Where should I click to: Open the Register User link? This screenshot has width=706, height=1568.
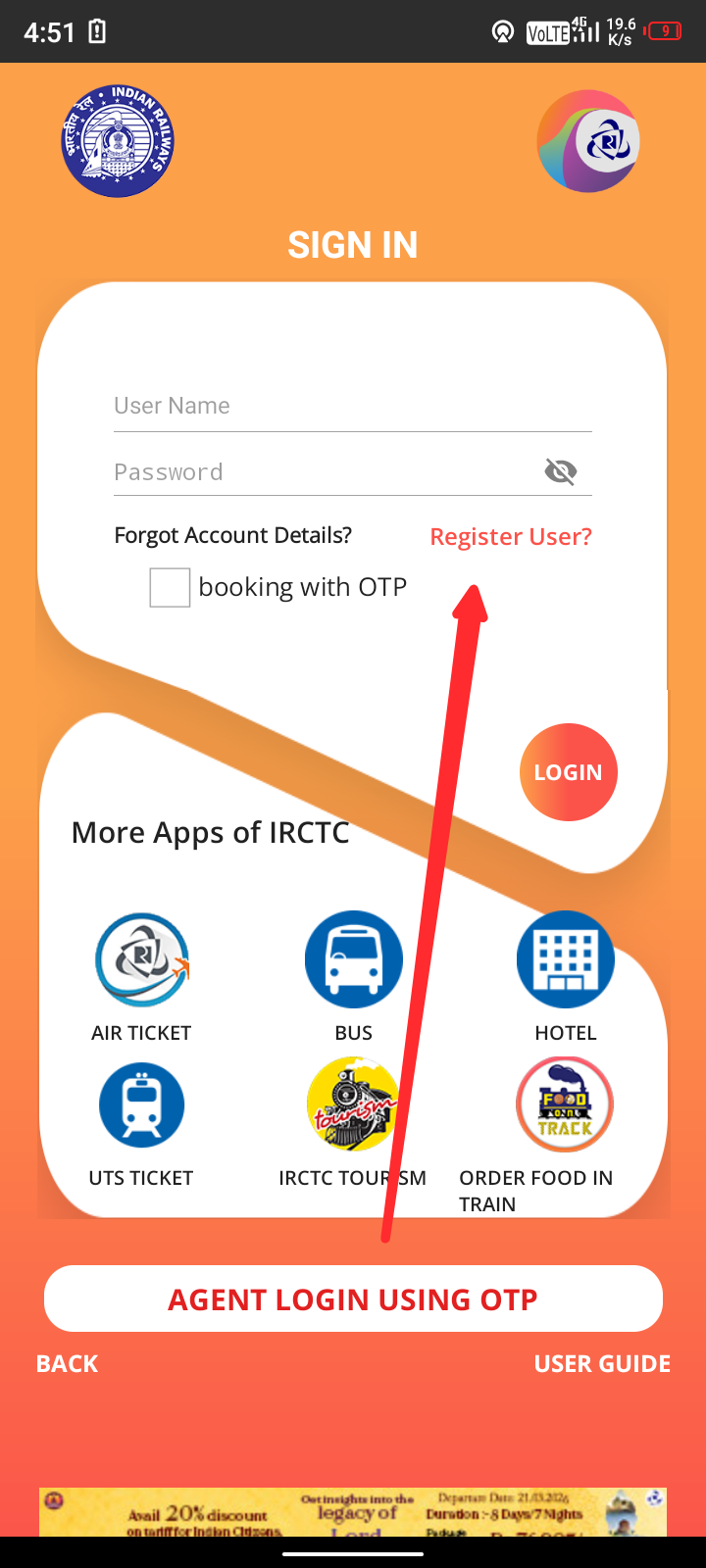510,536
